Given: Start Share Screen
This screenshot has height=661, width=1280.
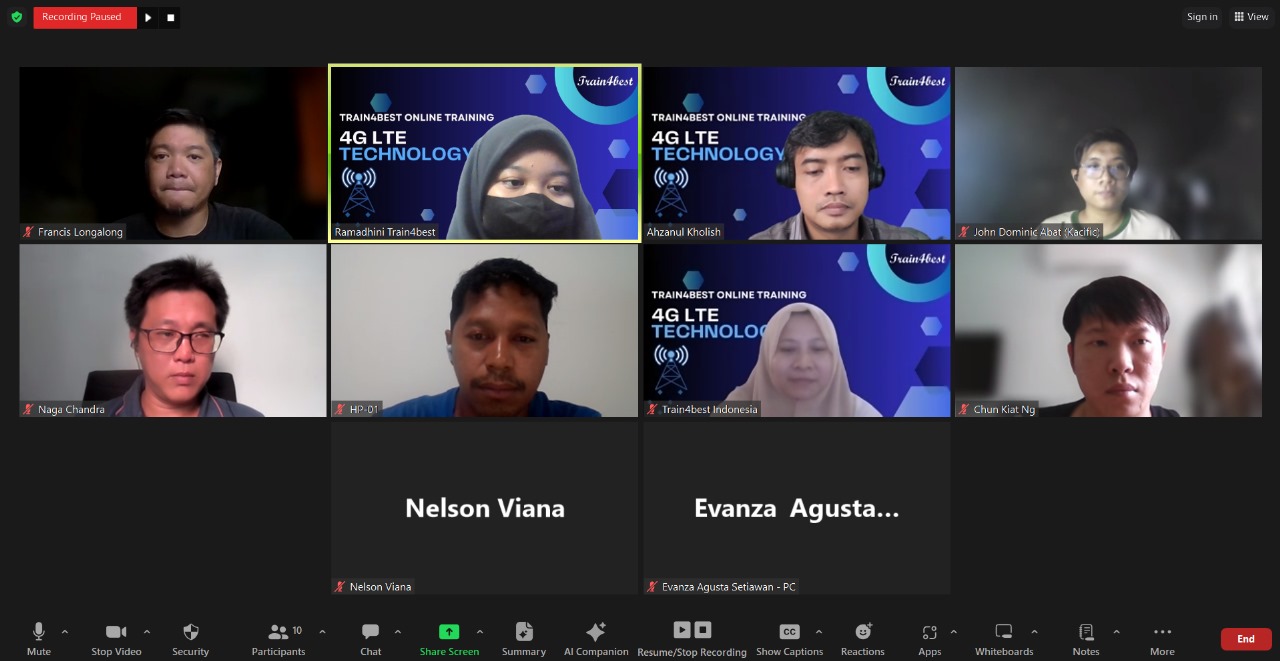Looking at the screenshot, I should 449,638.
